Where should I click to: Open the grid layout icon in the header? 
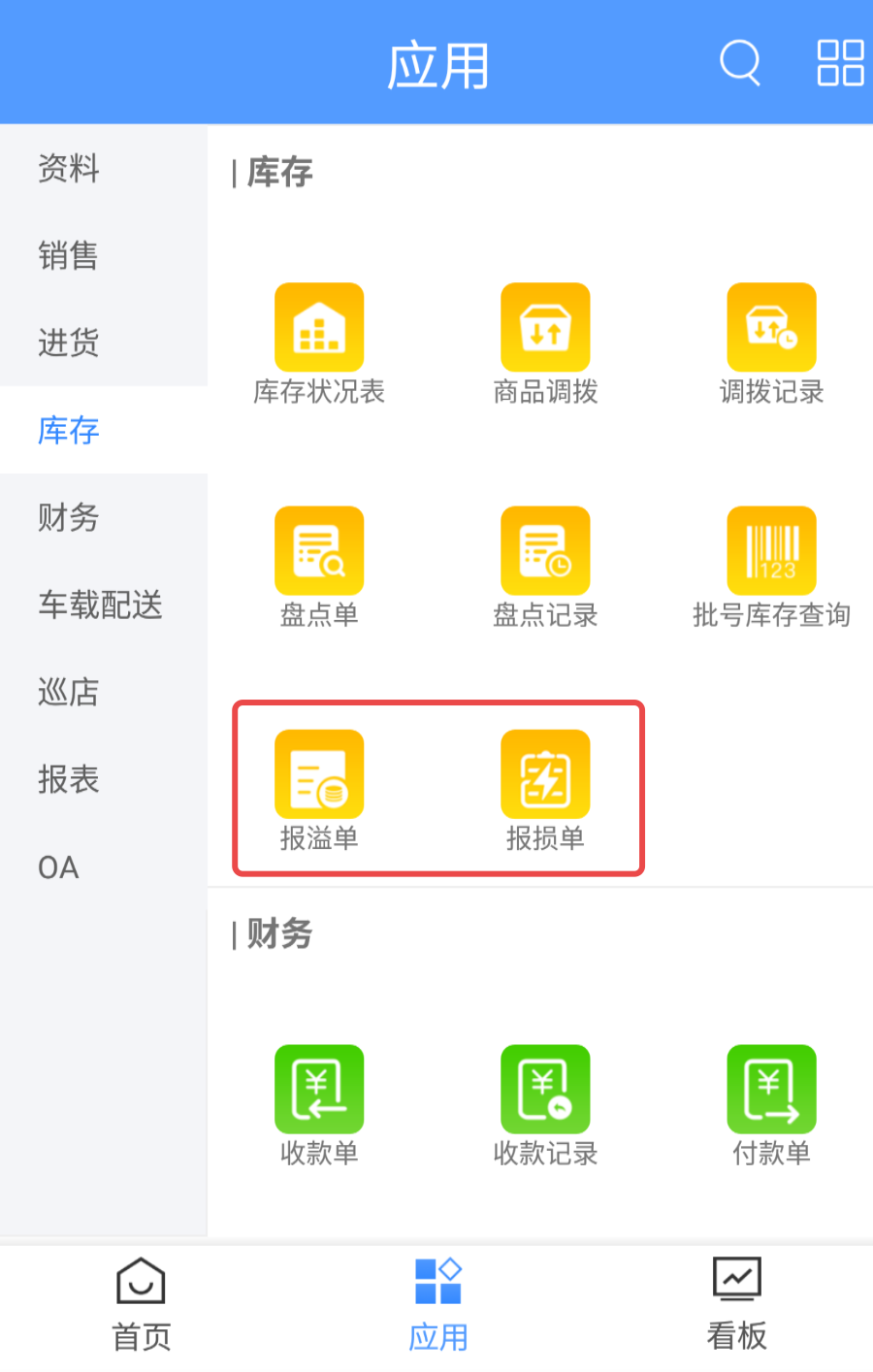coord(840,64)
